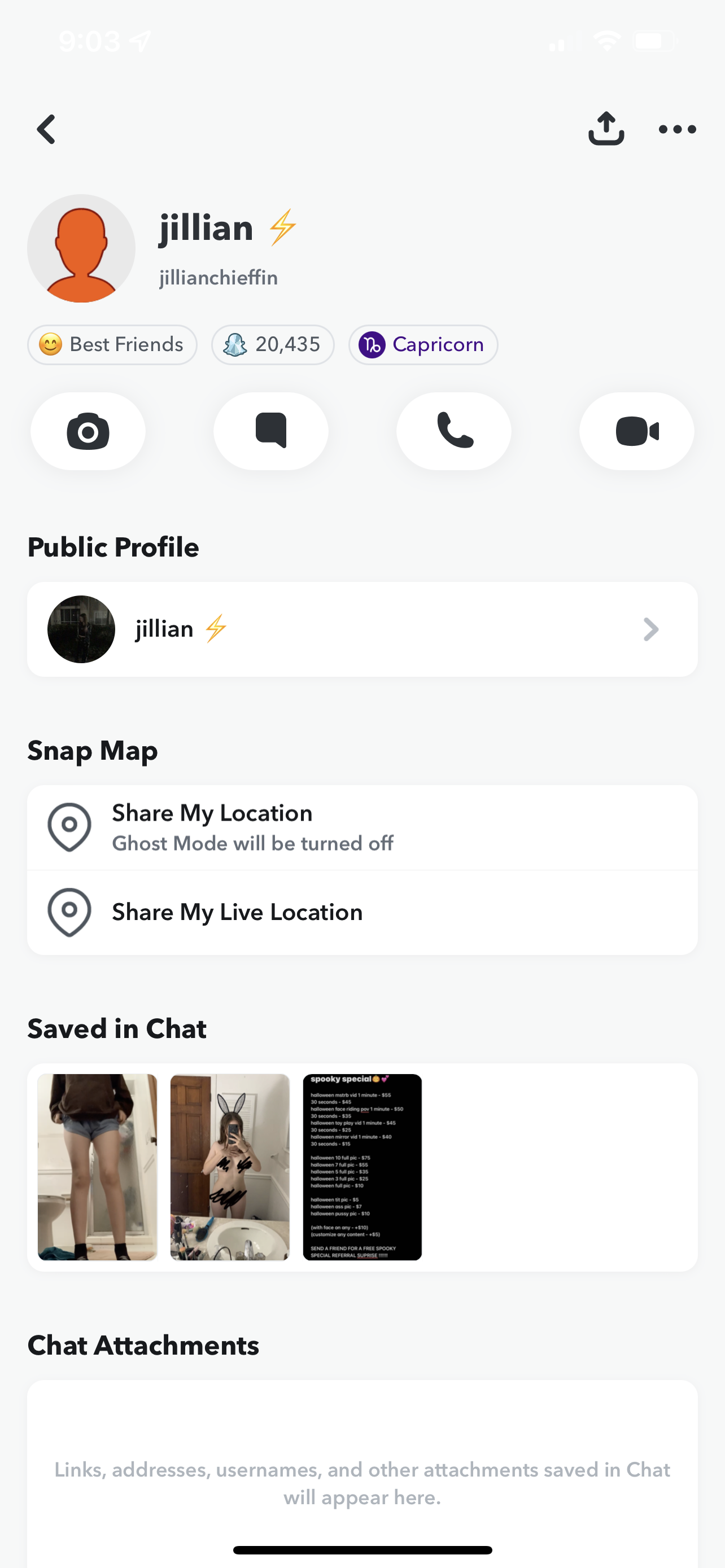Image resolution: width=725 pixels, height=1568 pixels.
Task: Go back using the back arrow
Action: 46,129
